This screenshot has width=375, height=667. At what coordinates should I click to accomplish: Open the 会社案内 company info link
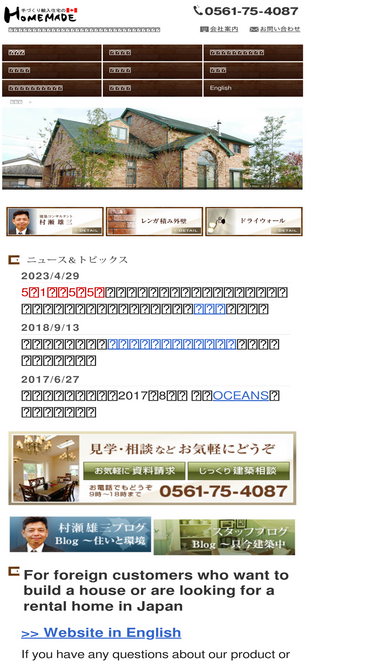219,29
